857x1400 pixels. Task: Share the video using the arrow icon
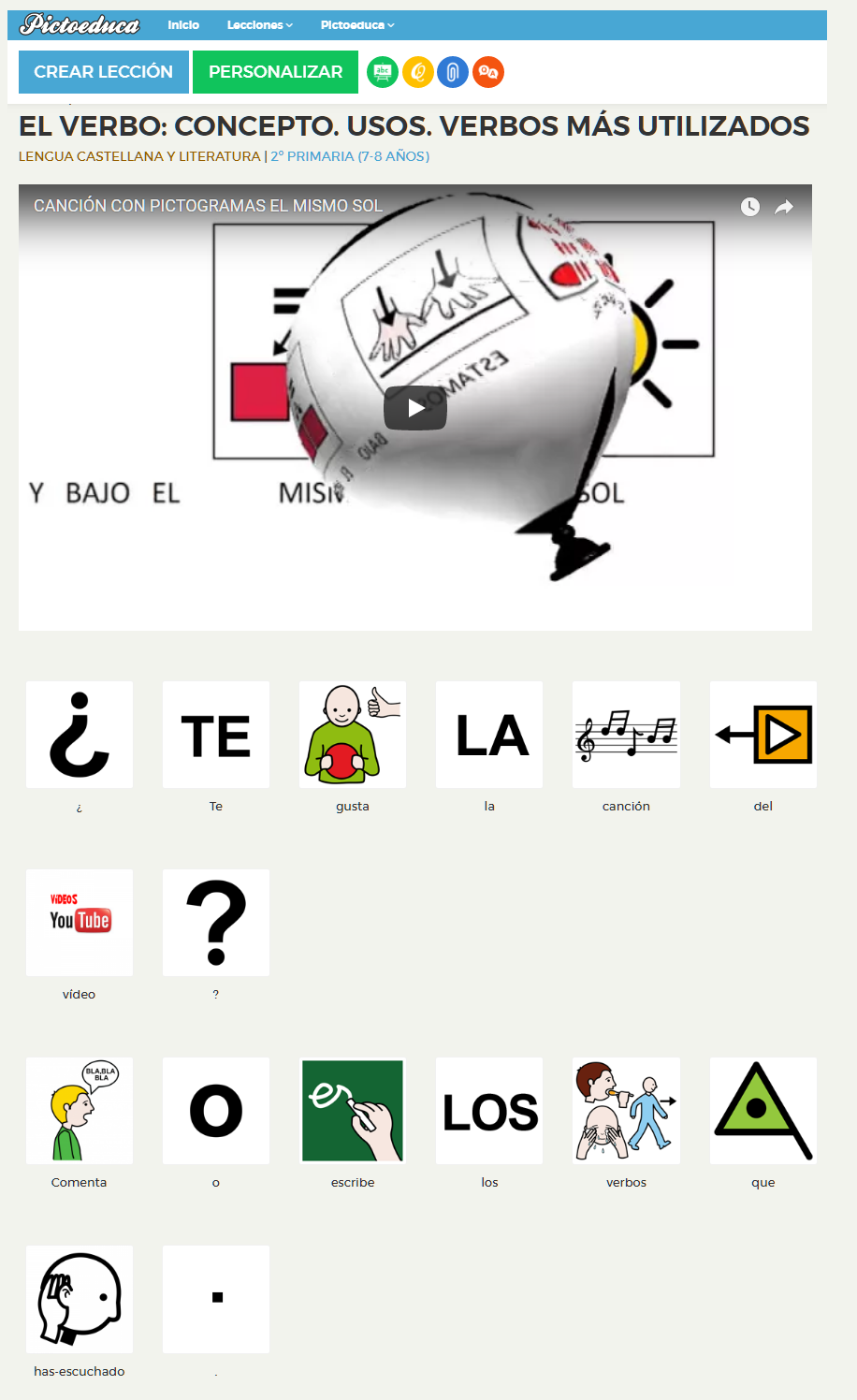point(784,207)
